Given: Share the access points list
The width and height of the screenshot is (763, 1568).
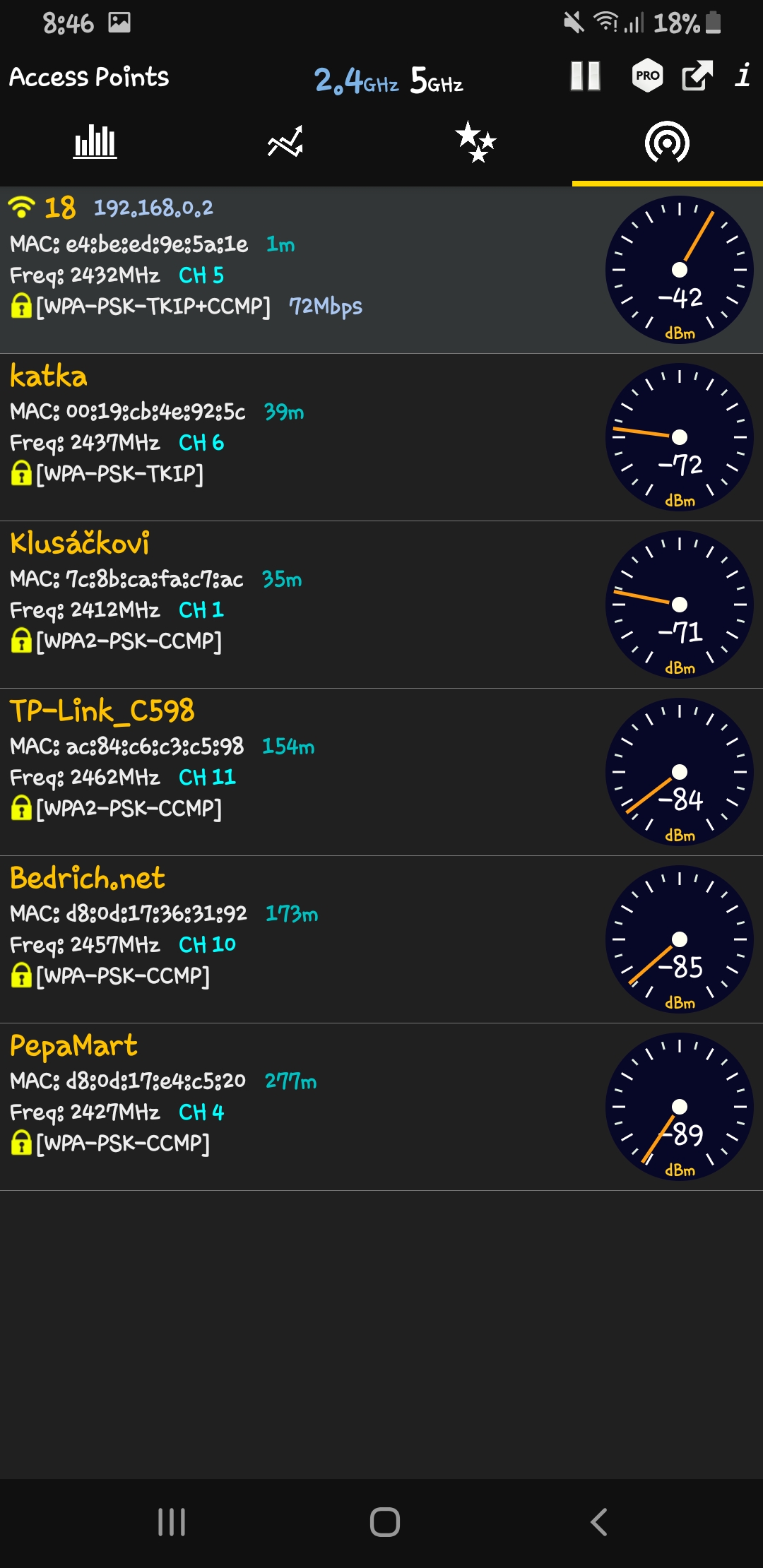Looking at the screenshot, I should click(x=697, y=76).
